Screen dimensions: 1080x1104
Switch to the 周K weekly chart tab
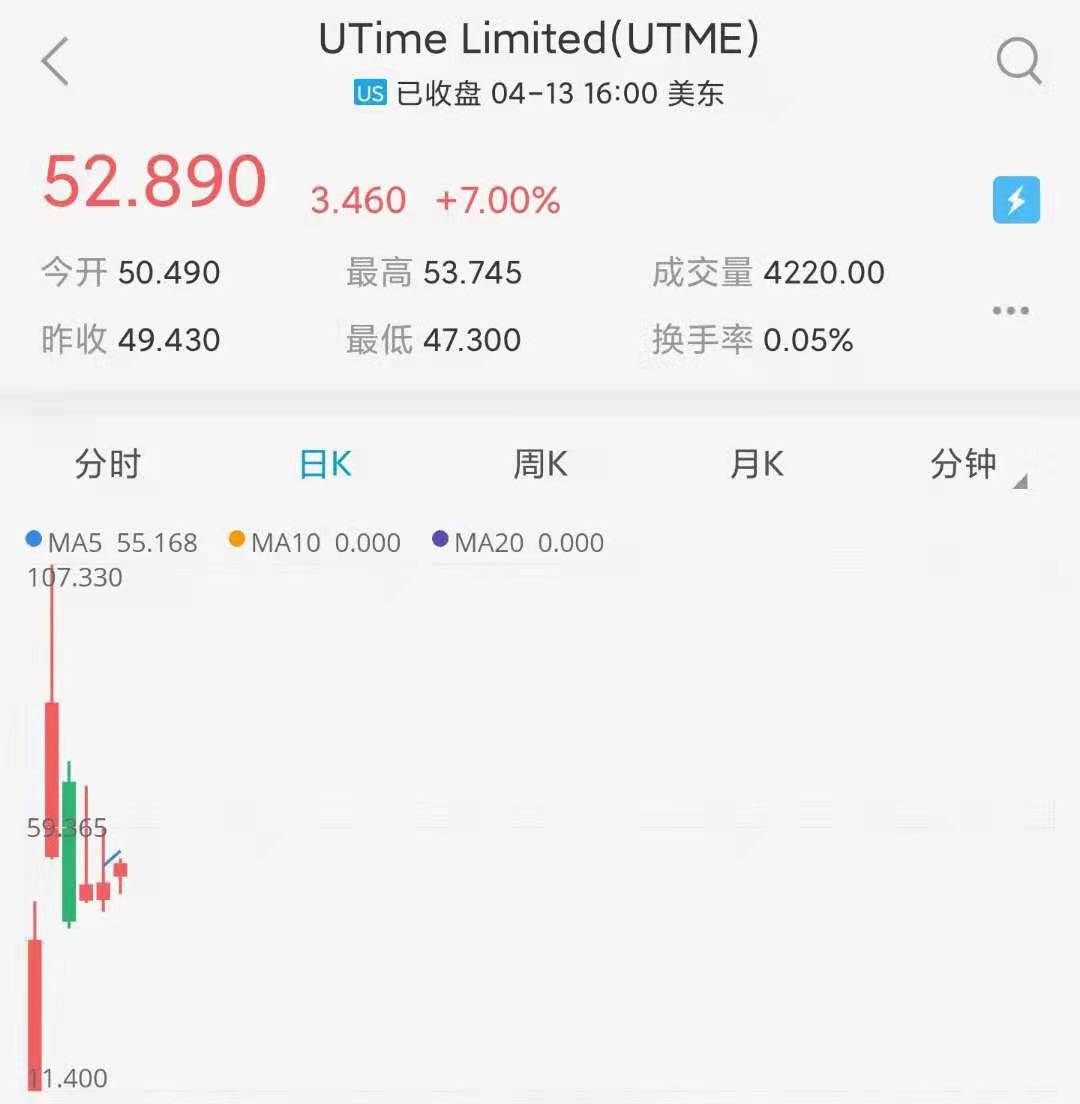click(539, 463)
